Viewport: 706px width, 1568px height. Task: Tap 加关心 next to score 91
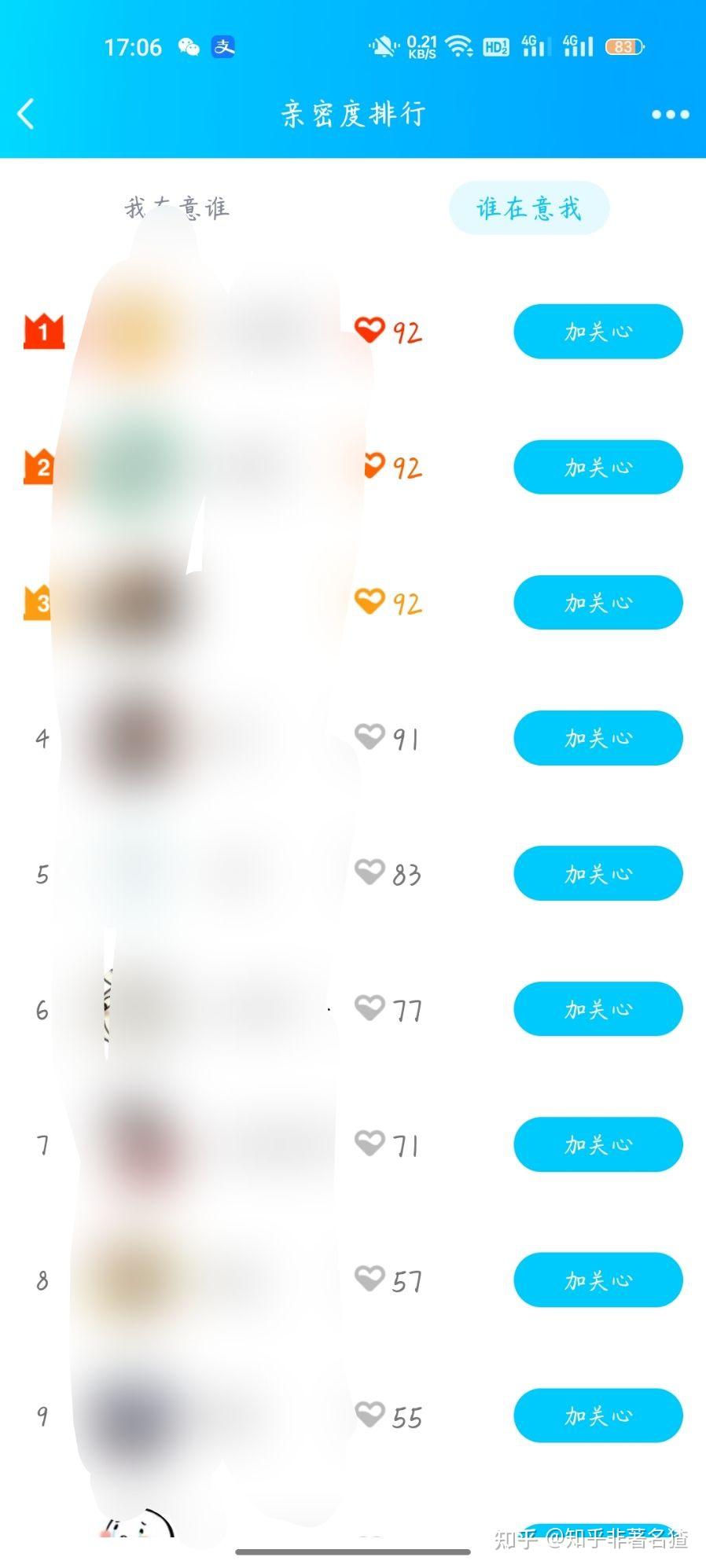(x=598, y=738)
